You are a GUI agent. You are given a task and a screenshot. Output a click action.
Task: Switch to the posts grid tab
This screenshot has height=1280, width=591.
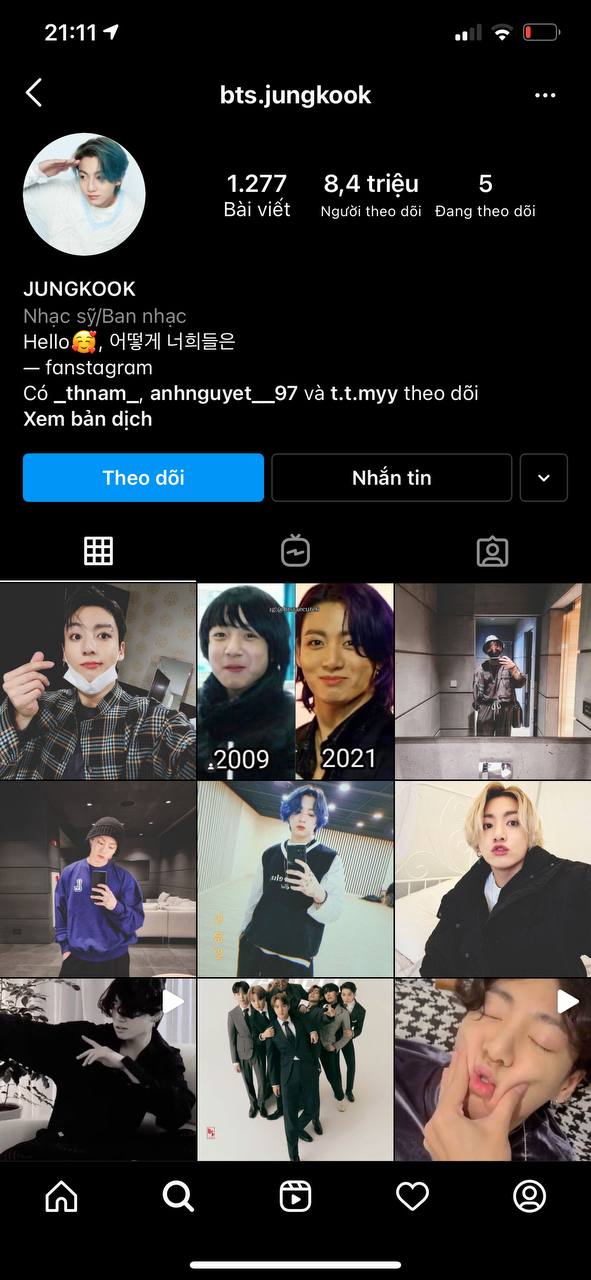(x=98, y=551)
